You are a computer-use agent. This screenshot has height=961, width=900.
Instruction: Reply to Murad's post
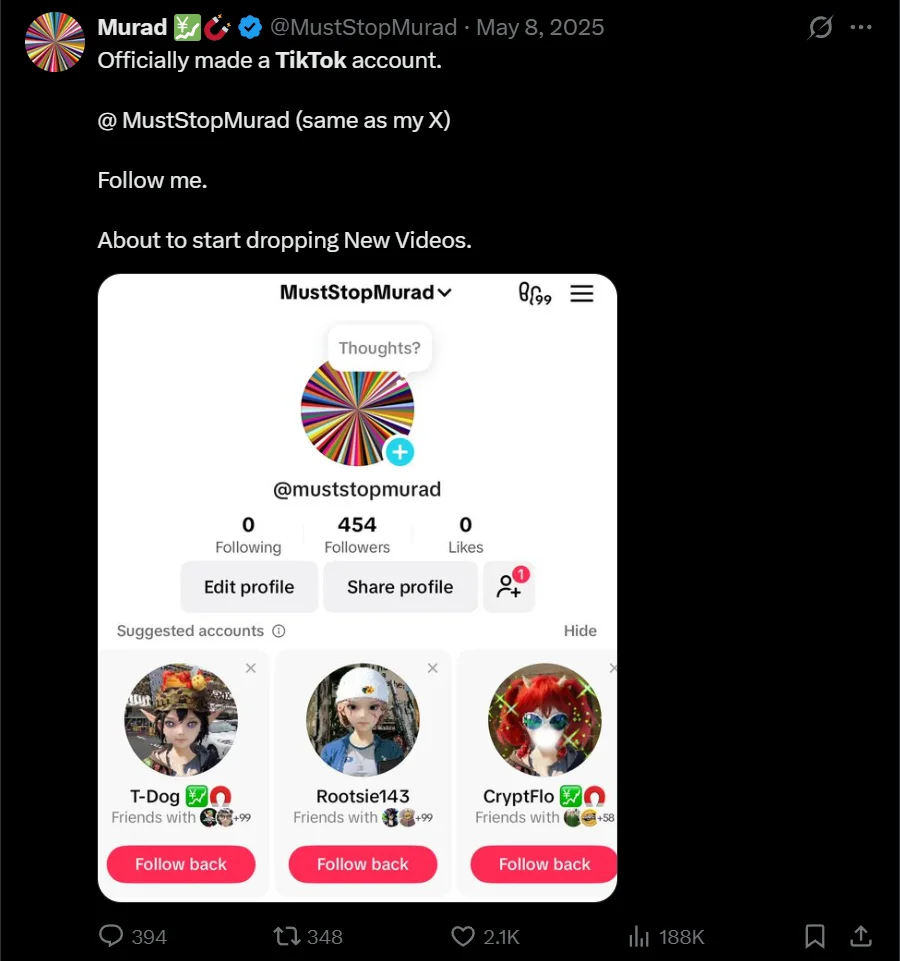(111, 936)
